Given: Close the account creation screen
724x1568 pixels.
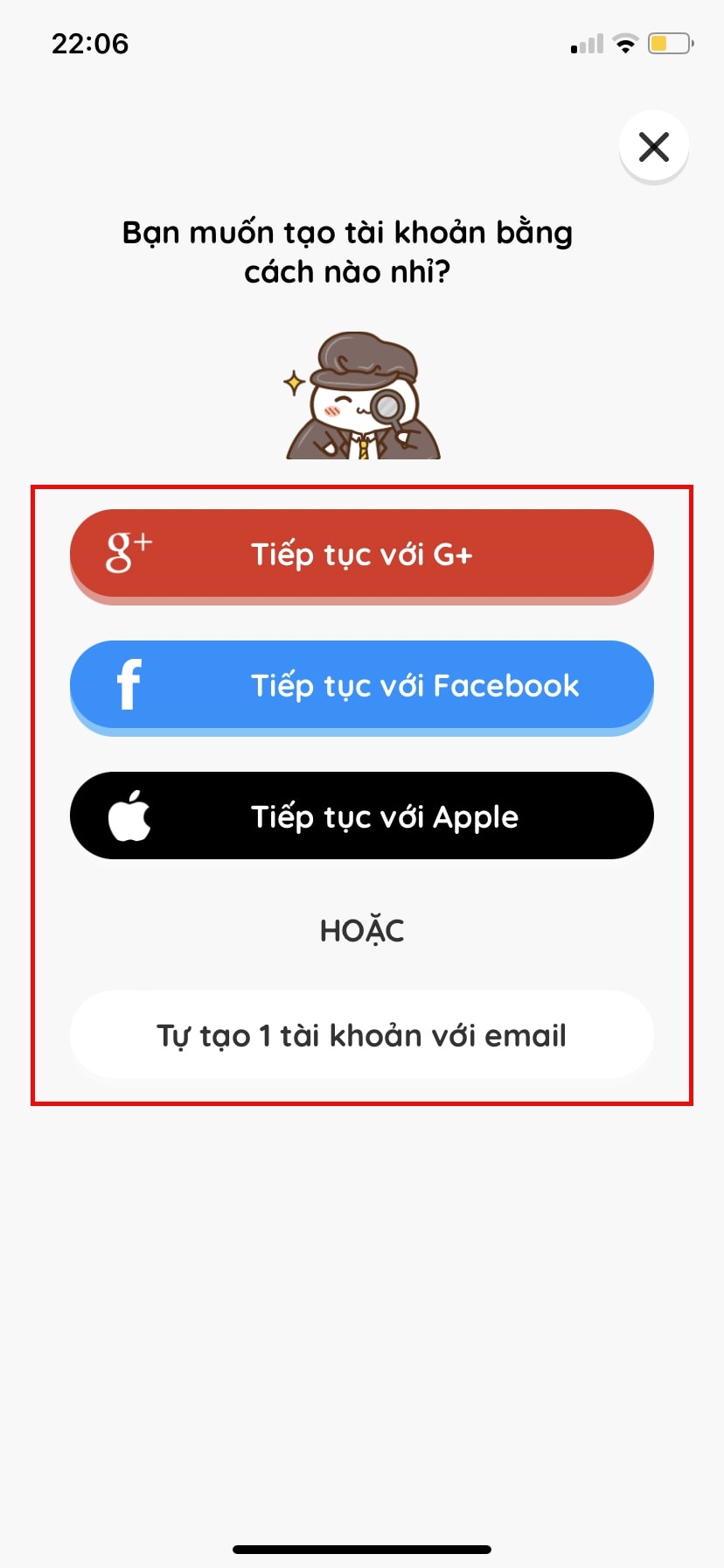Looking at the screenshot, I should point(653,146).
